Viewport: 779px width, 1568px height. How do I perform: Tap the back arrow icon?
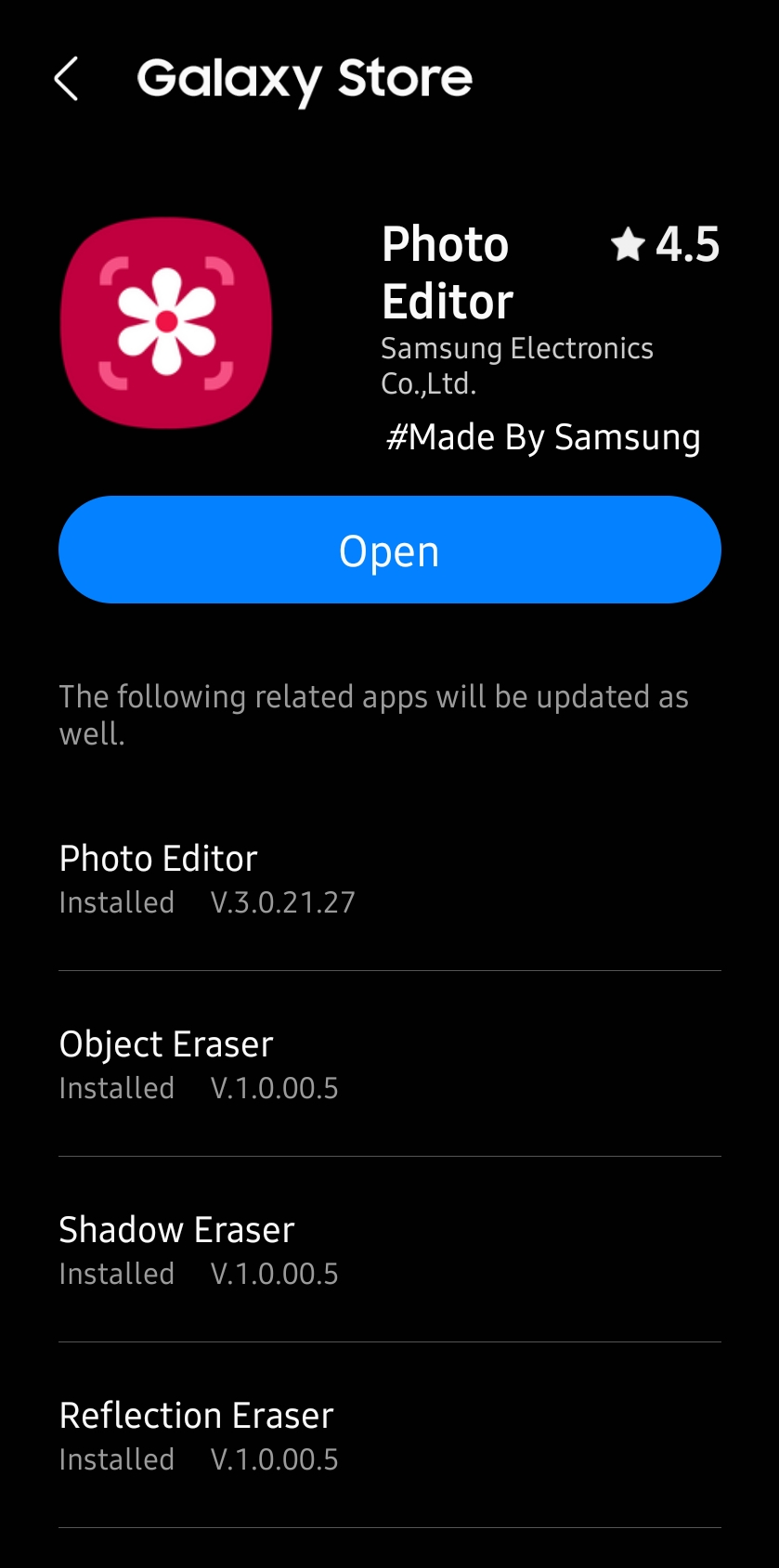pos(66,80)
